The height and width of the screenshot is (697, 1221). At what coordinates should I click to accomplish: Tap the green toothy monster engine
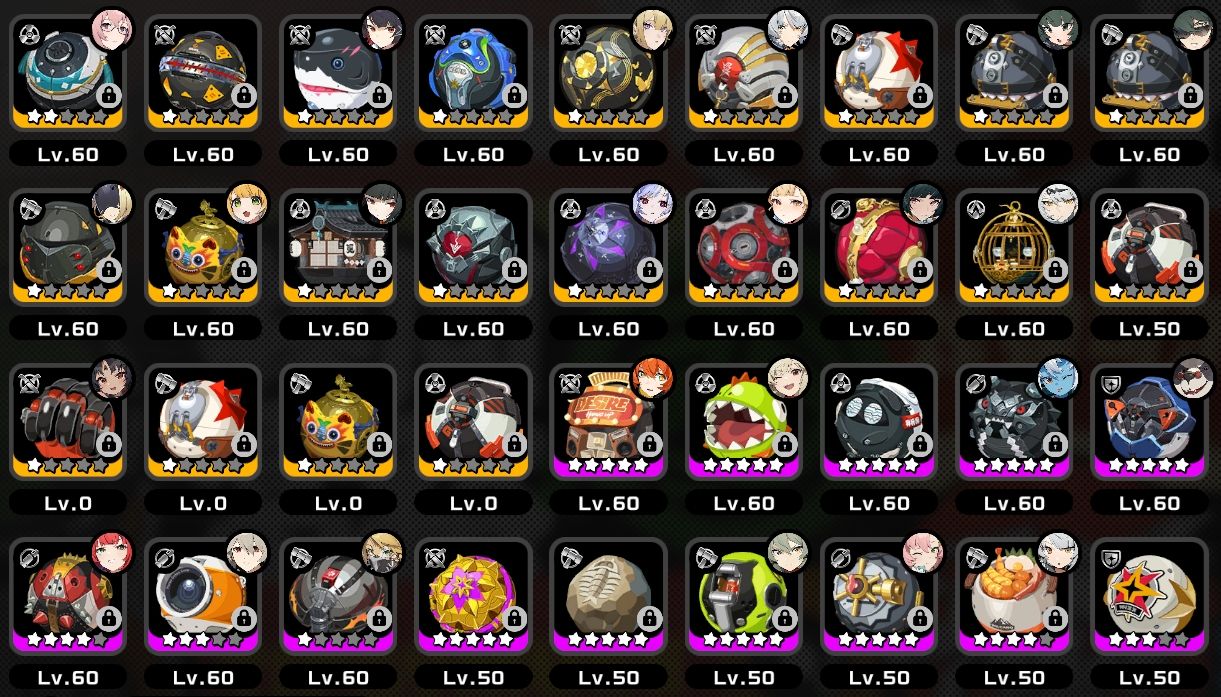(743, 421)
